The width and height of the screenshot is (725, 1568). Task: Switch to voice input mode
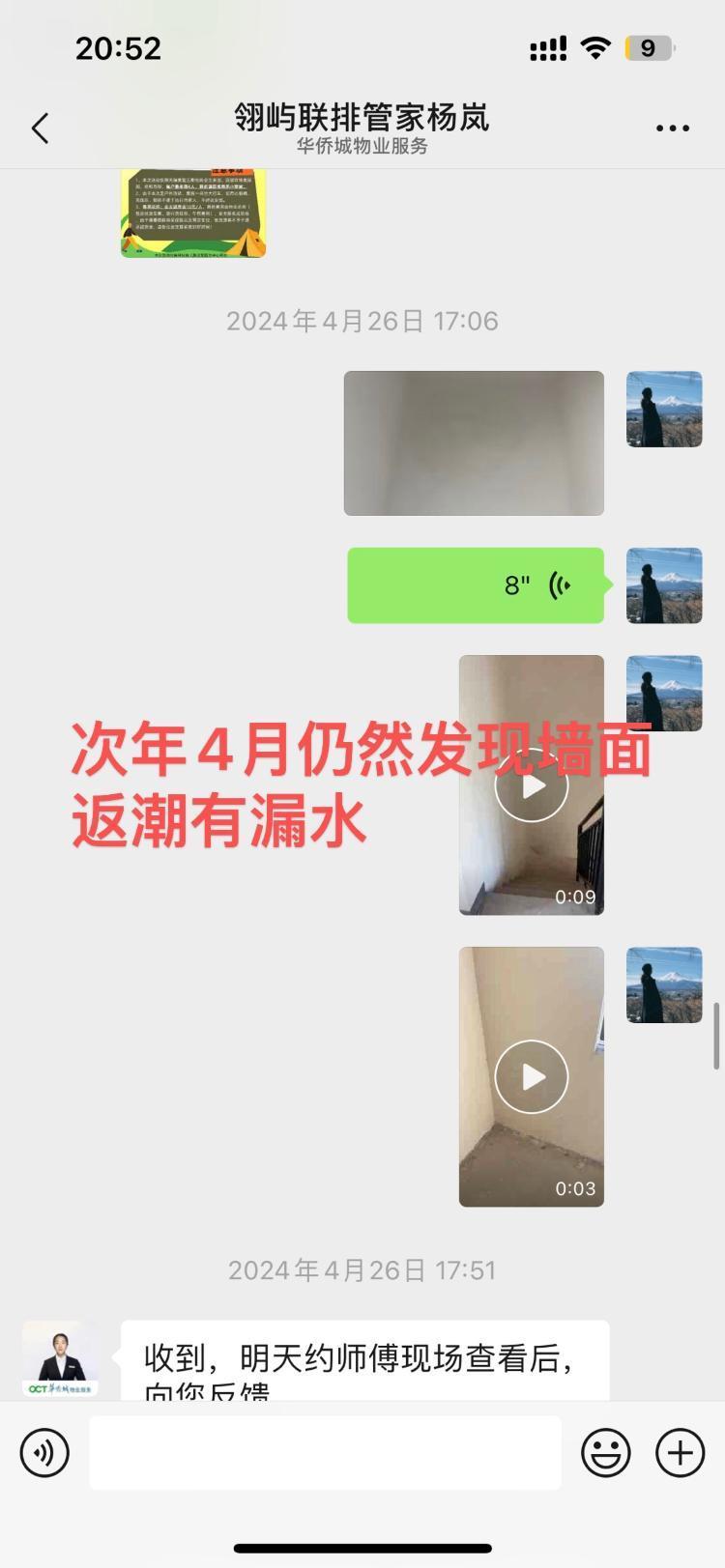pyautogui.click(x=45, y=1453)
